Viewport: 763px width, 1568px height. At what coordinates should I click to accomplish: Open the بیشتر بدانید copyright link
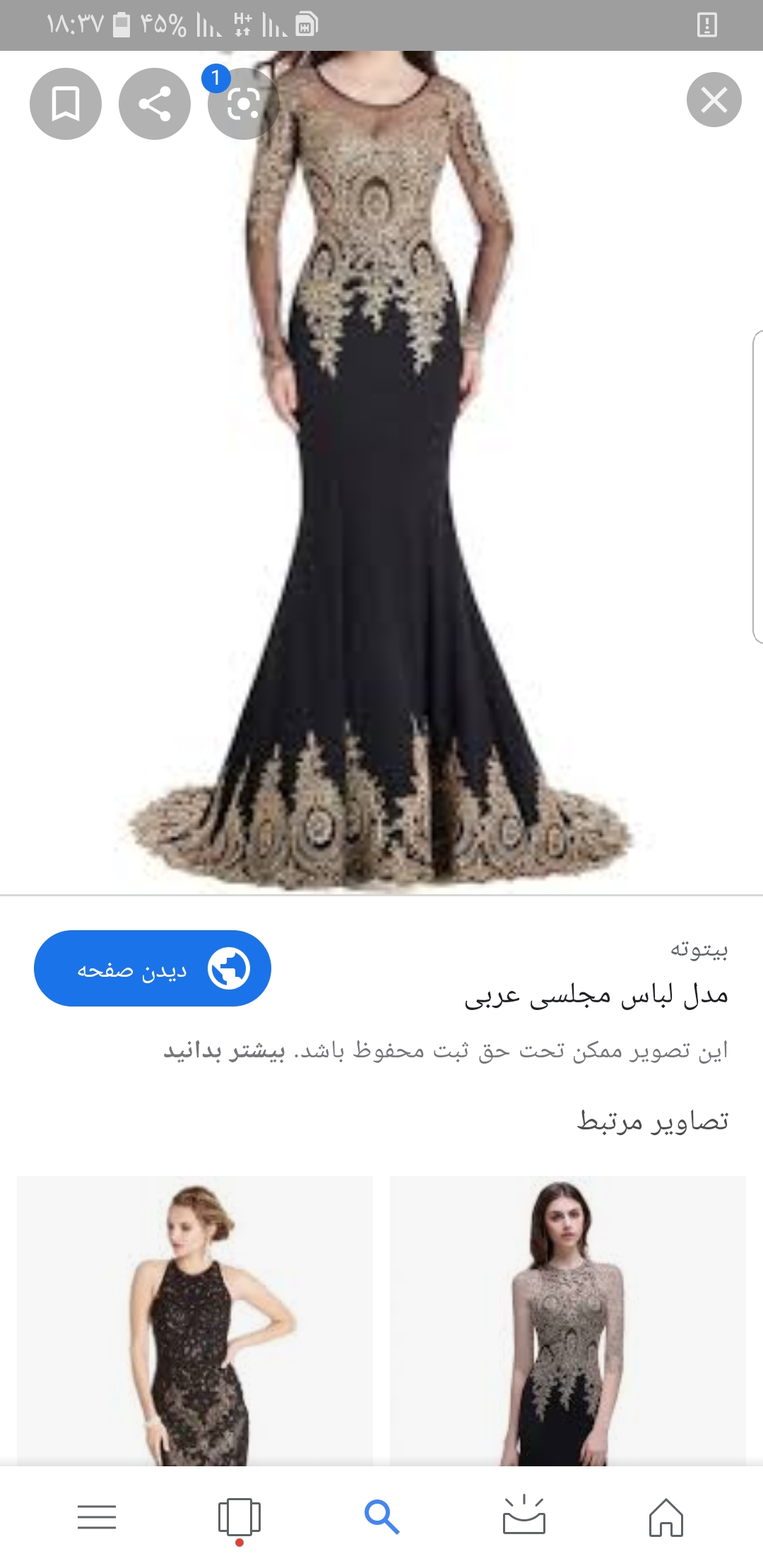(225, 1052)
